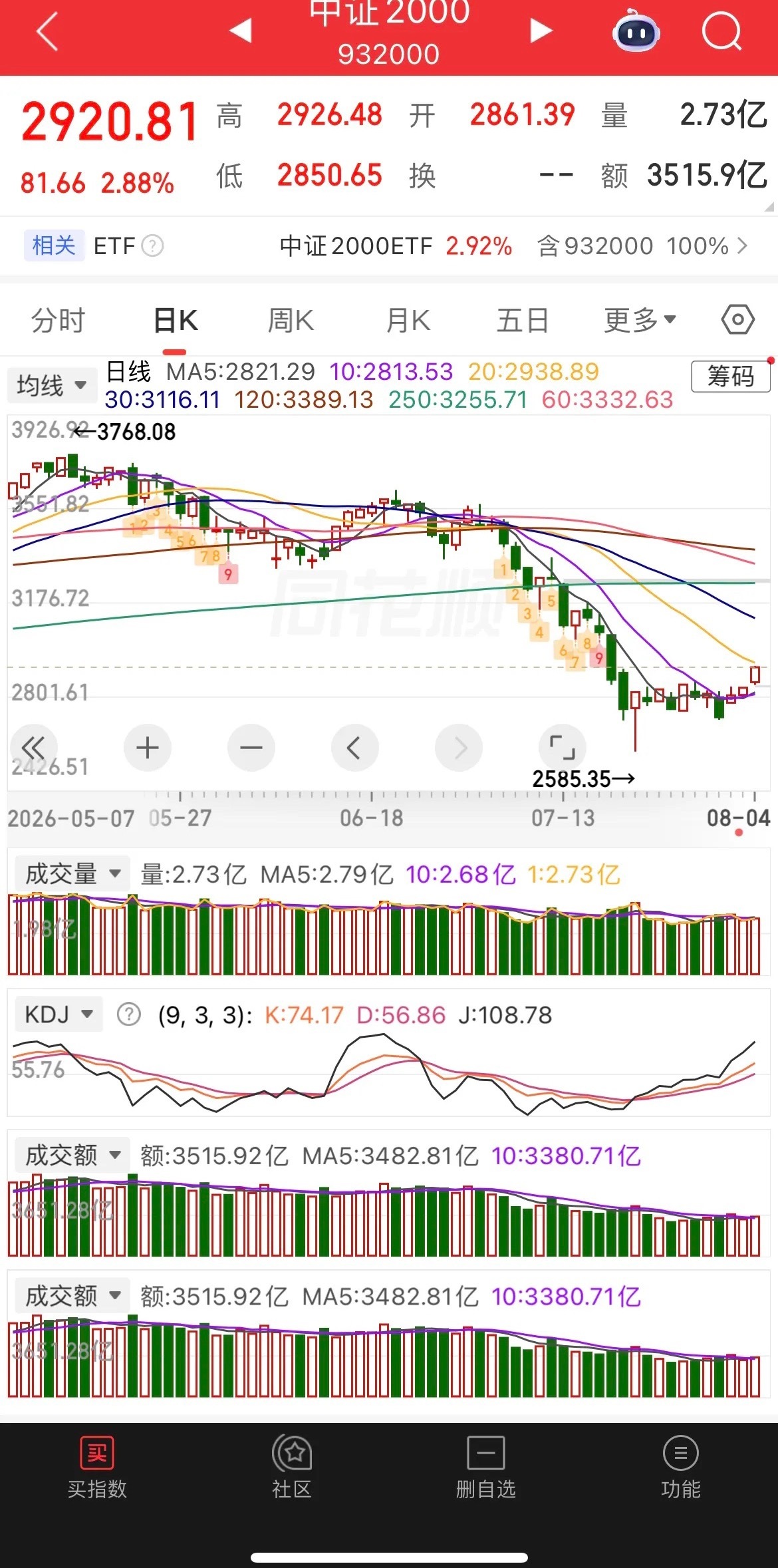
Task: Expand the chart to fullscreen
Action: click(563, 748)
